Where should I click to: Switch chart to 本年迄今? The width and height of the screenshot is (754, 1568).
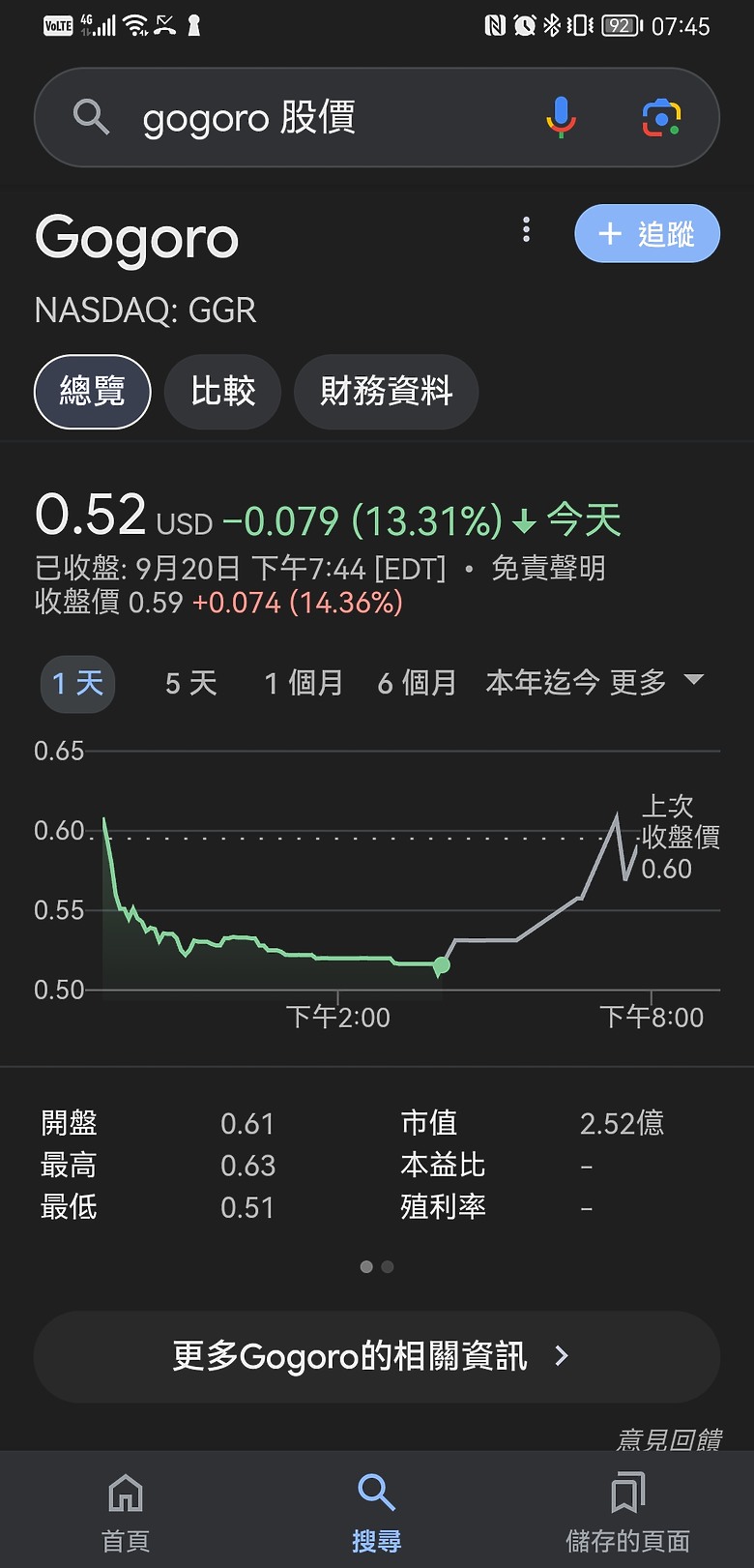pyautogui.click(x=542, y=683)
